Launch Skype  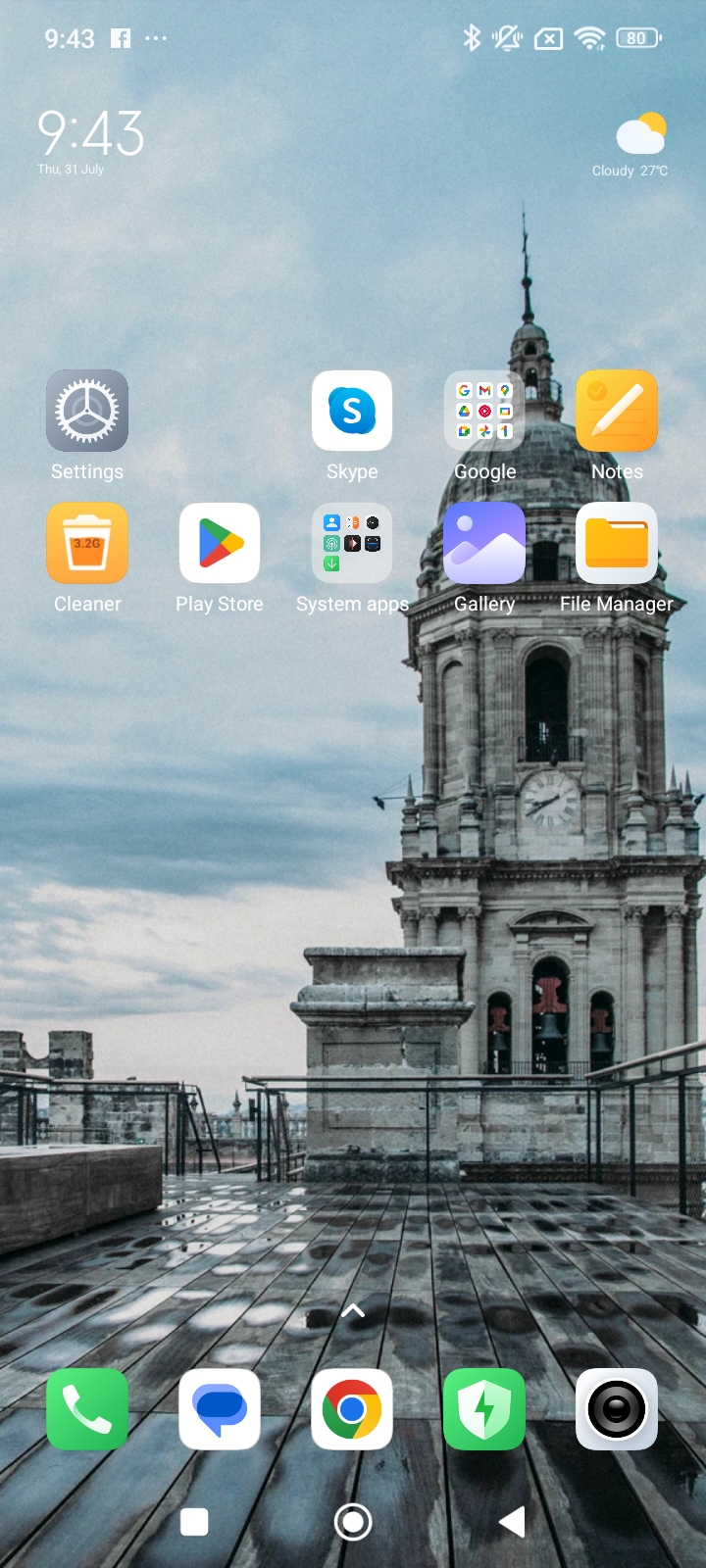coord(352,412)
